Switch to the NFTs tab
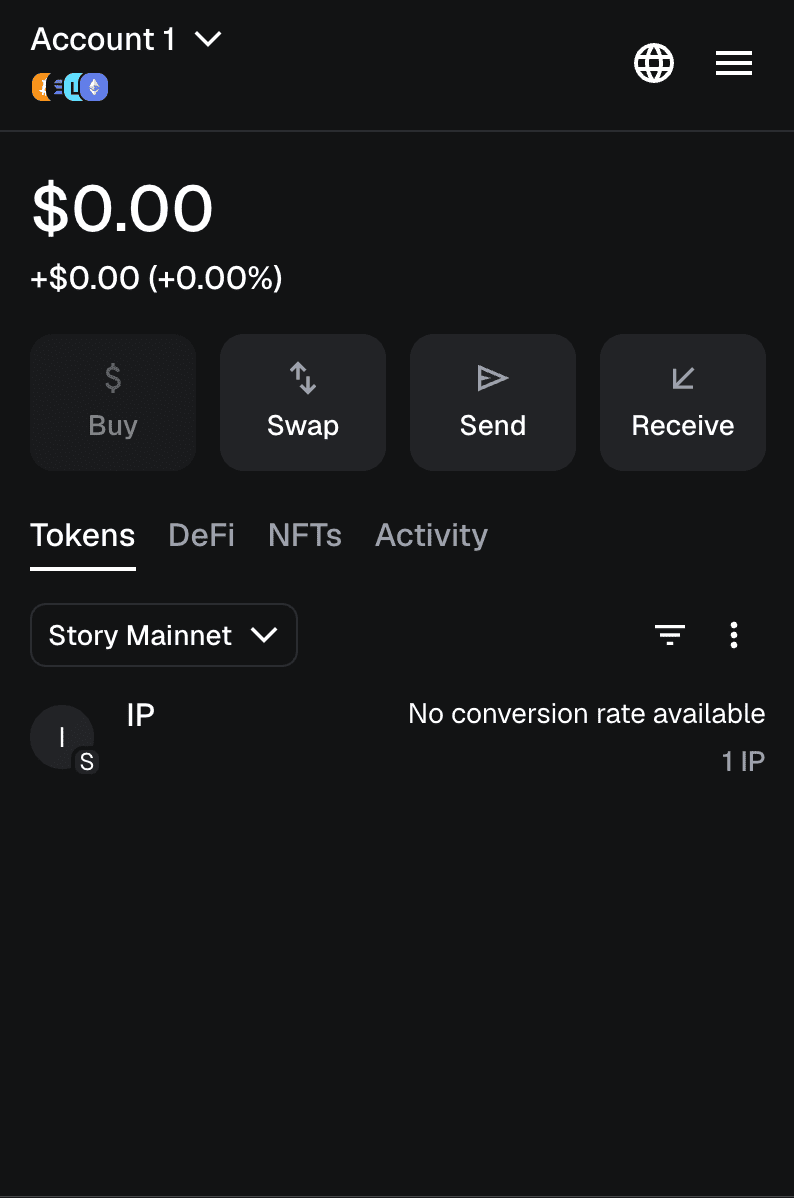Screen dimensions: 794x1198 [304, 535]
